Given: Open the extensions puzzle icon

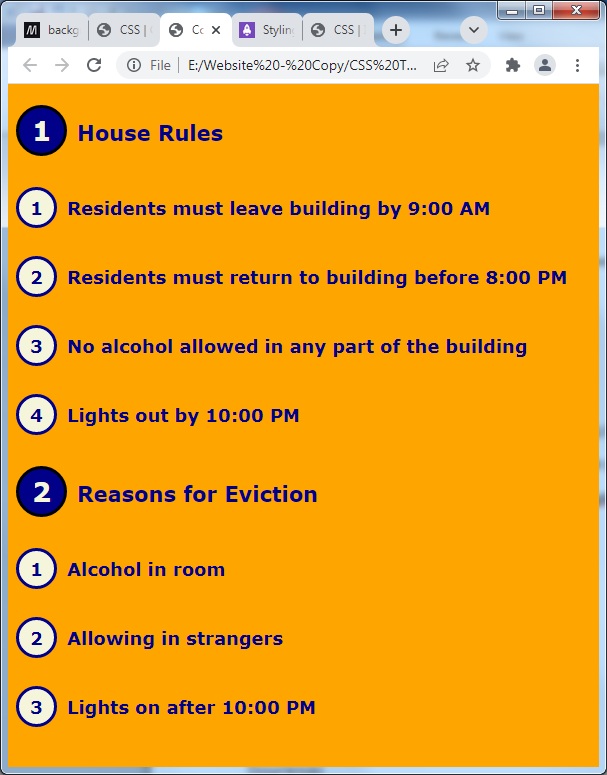Looking at the screenshot, I should point(513,65).
